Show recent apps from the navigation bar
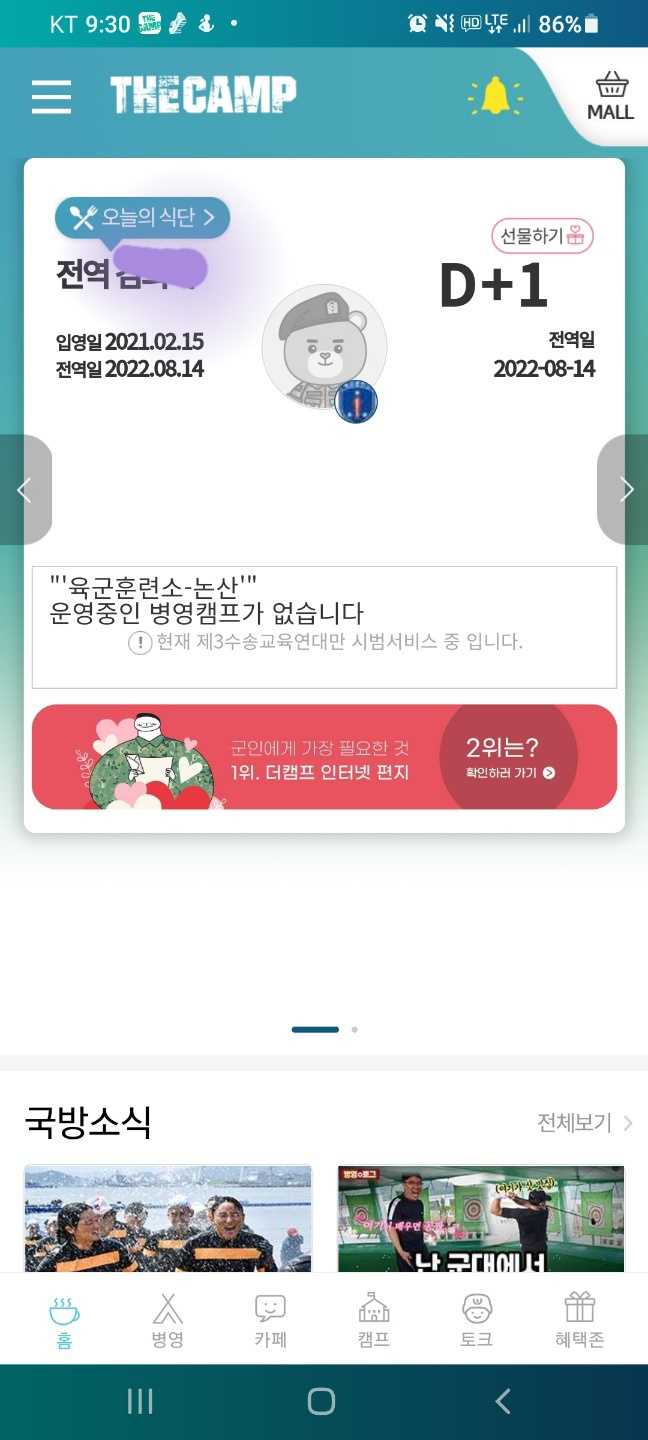This screenshot has width=648, height=1440. pyautogui.click(x=140, y=1401)
